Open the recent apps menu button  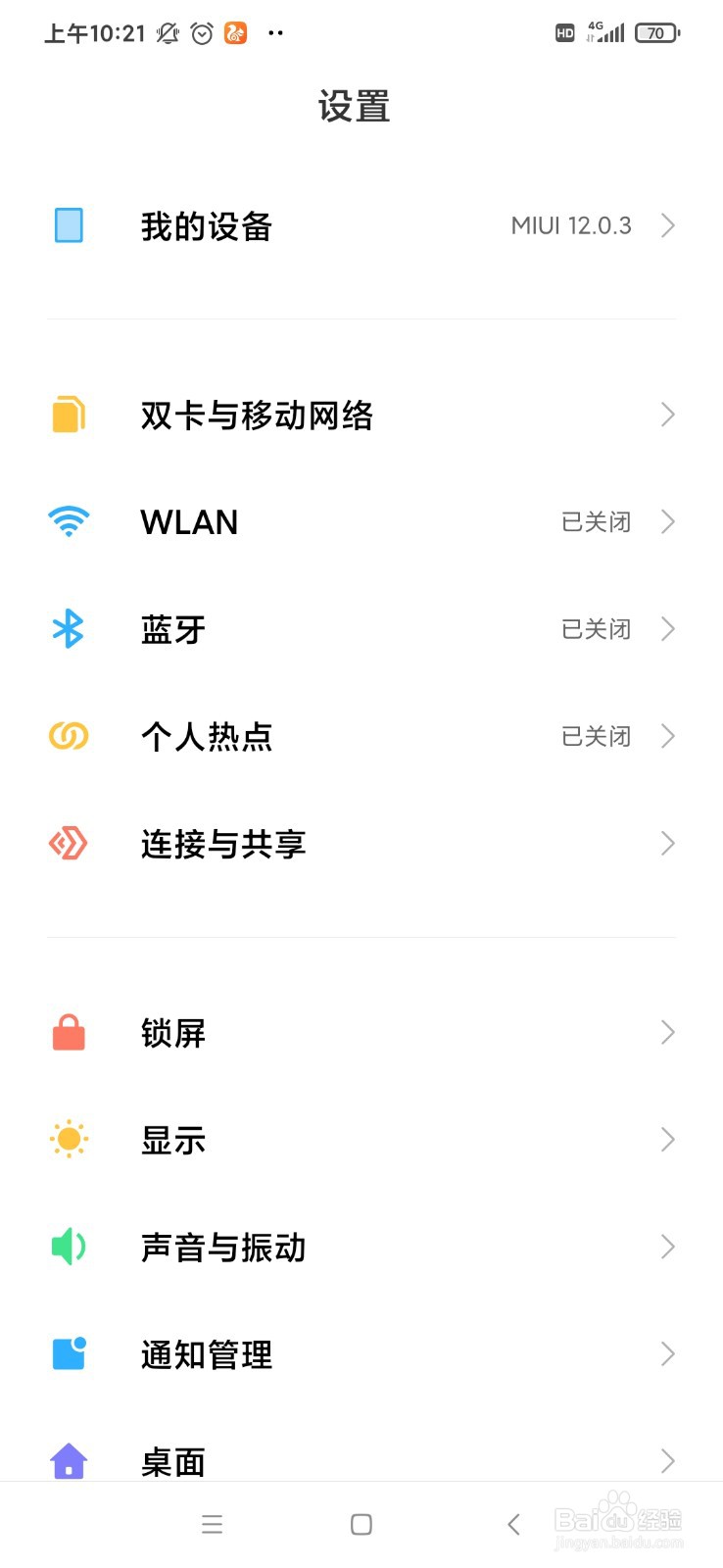[212, 1524]
